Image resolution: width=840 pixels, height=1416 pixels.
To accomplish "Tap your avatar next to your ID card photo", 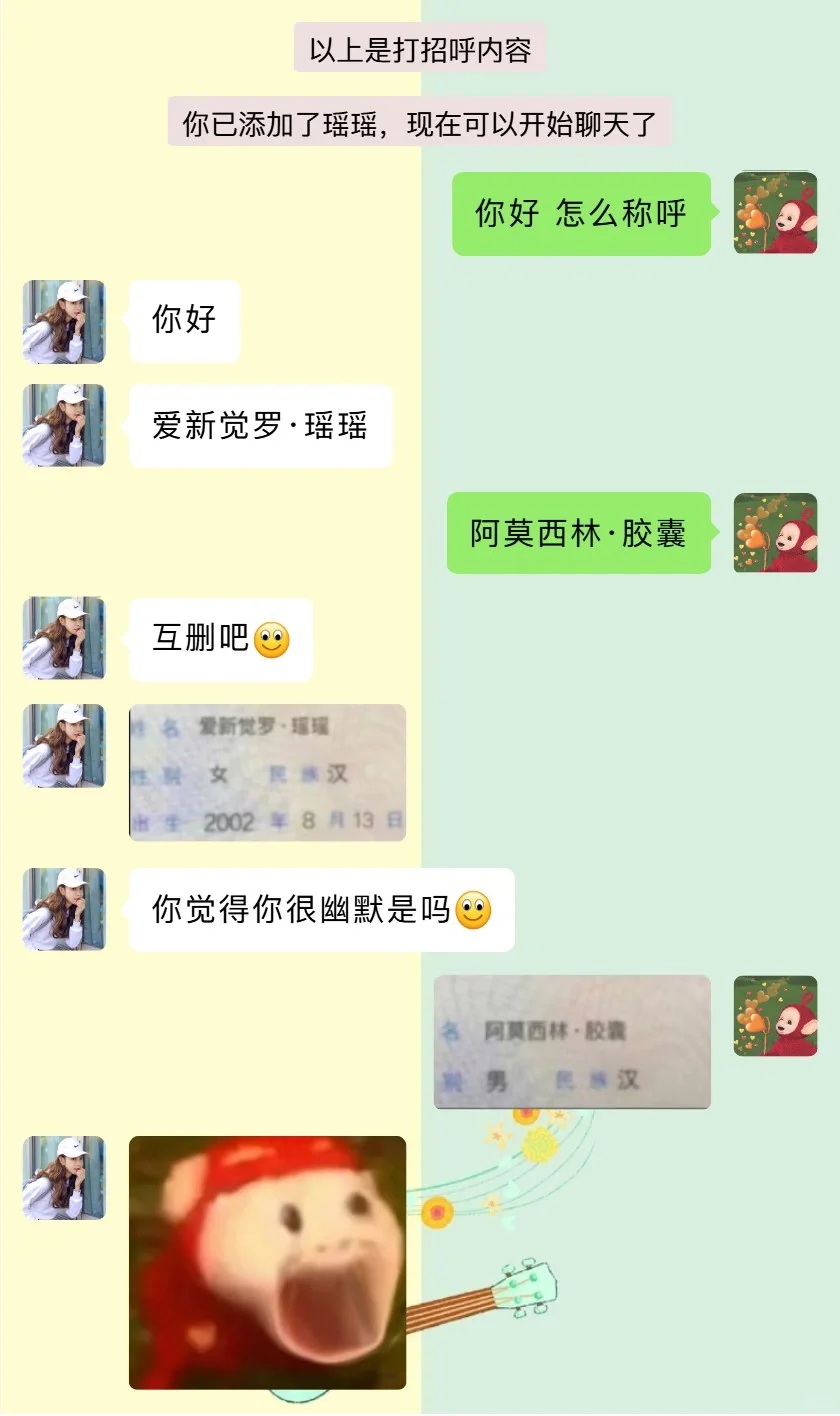I will click(775, 1015).
